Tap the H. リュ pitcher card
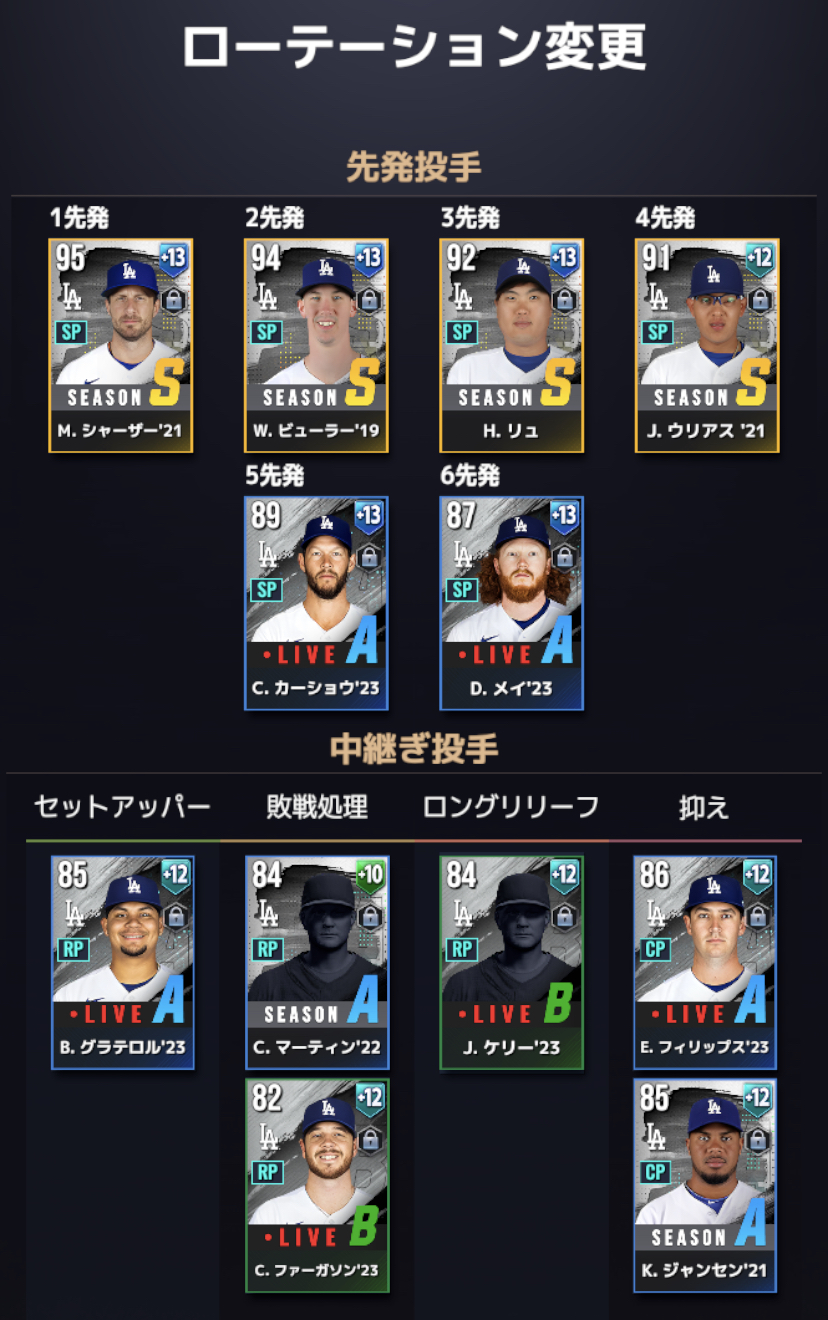828x1320 pixels. point(512,345)
